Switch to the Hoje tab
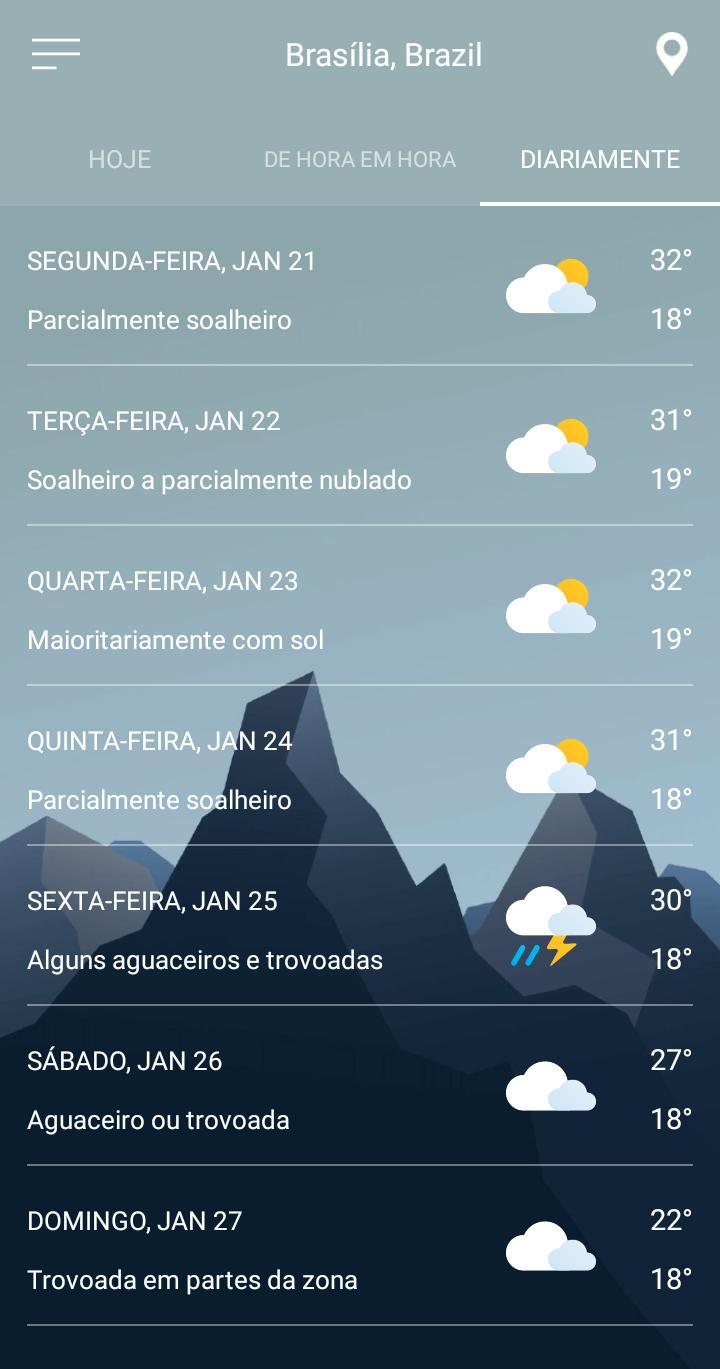This screenshot has width=720, height=1369. pyautogui.click(x=120, y=159)
